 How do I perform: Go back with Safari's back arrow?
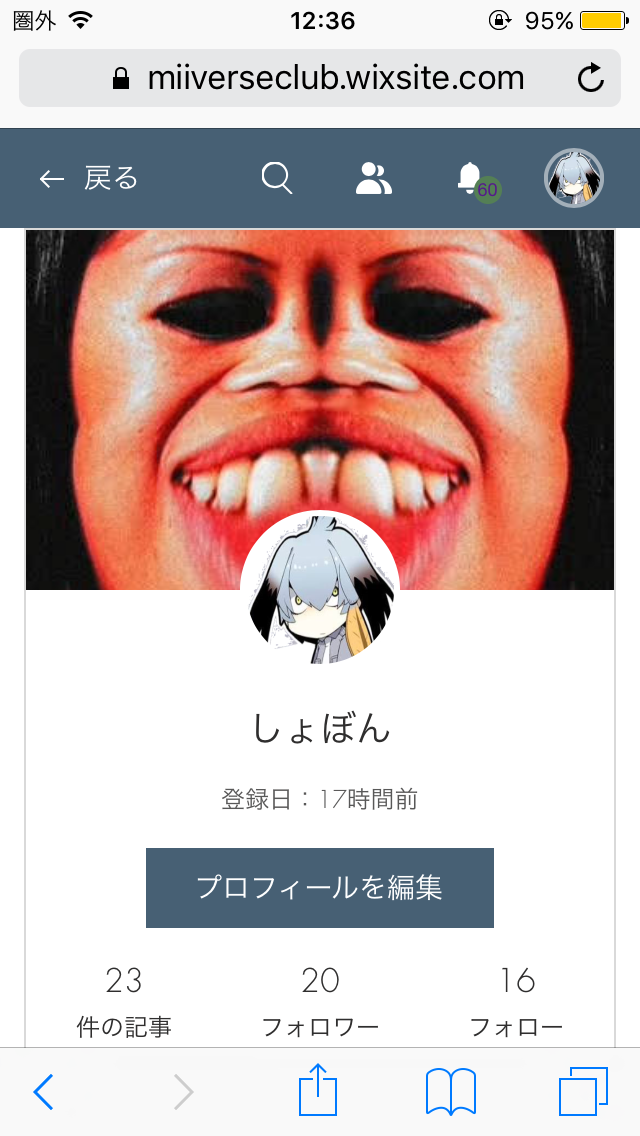click(x=44, y=1092)
